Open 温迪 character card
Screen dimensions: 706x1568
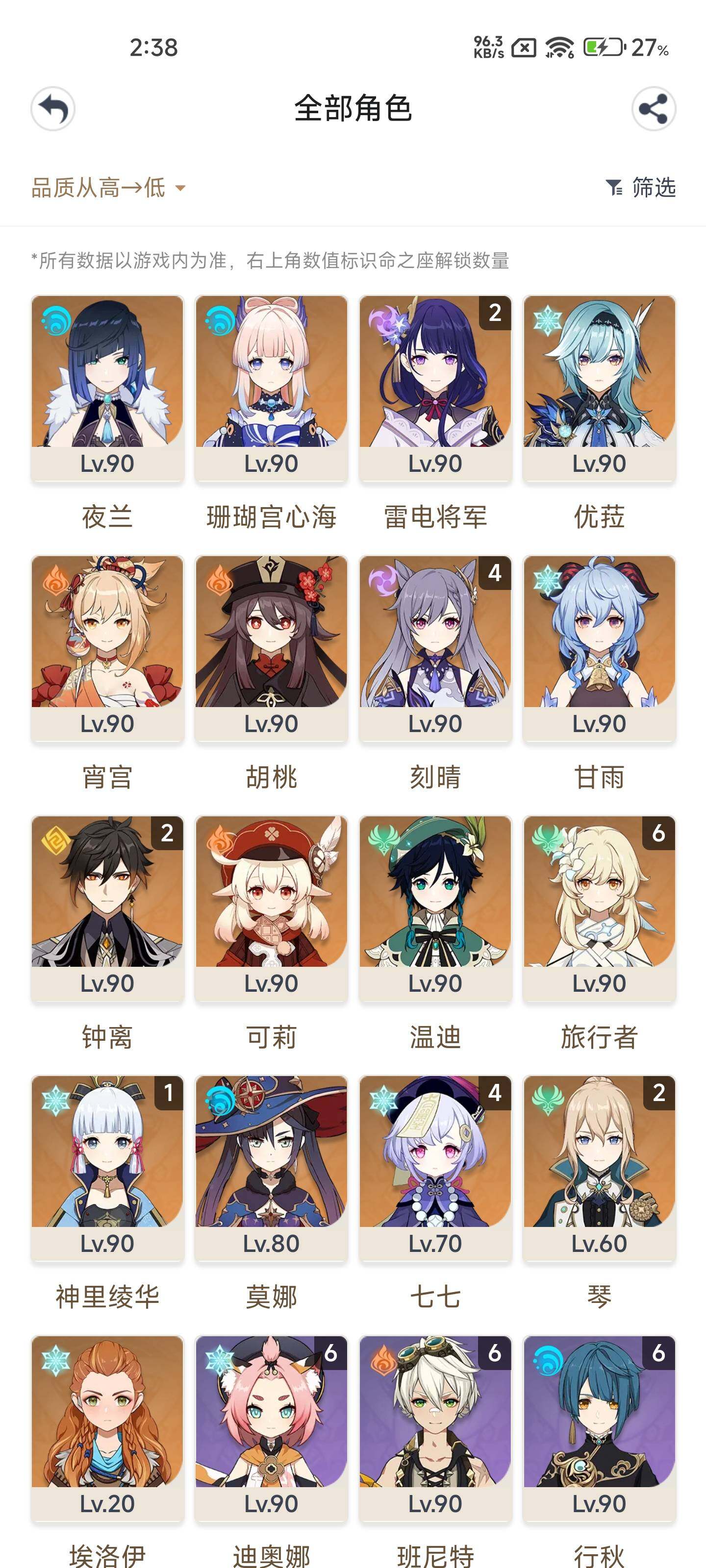[x=435, y=907]
